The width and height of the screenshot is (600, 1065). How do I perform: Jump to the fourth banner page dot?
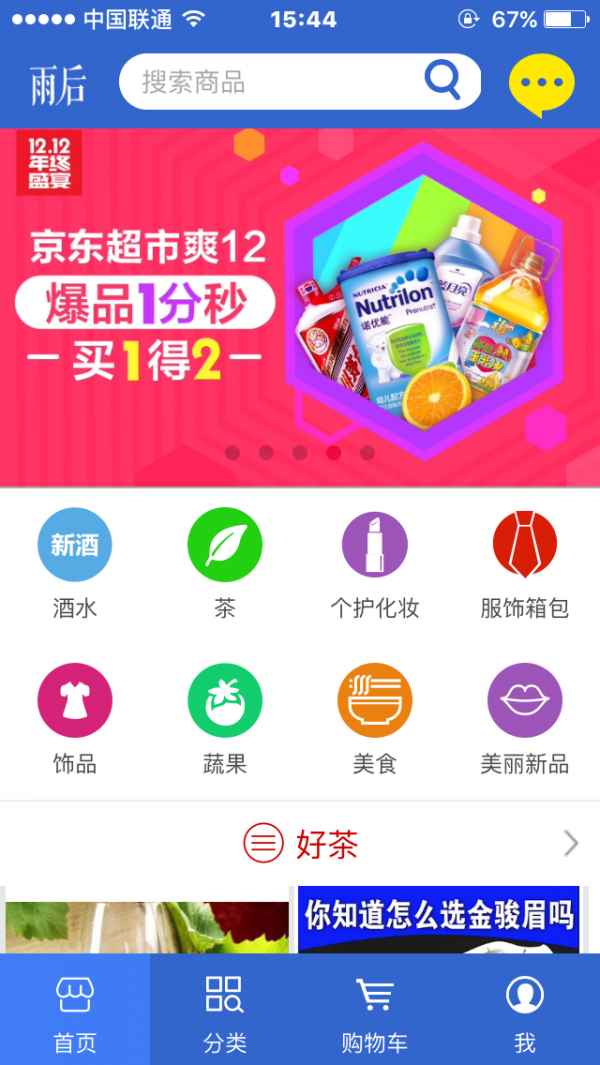pos(334,453)
